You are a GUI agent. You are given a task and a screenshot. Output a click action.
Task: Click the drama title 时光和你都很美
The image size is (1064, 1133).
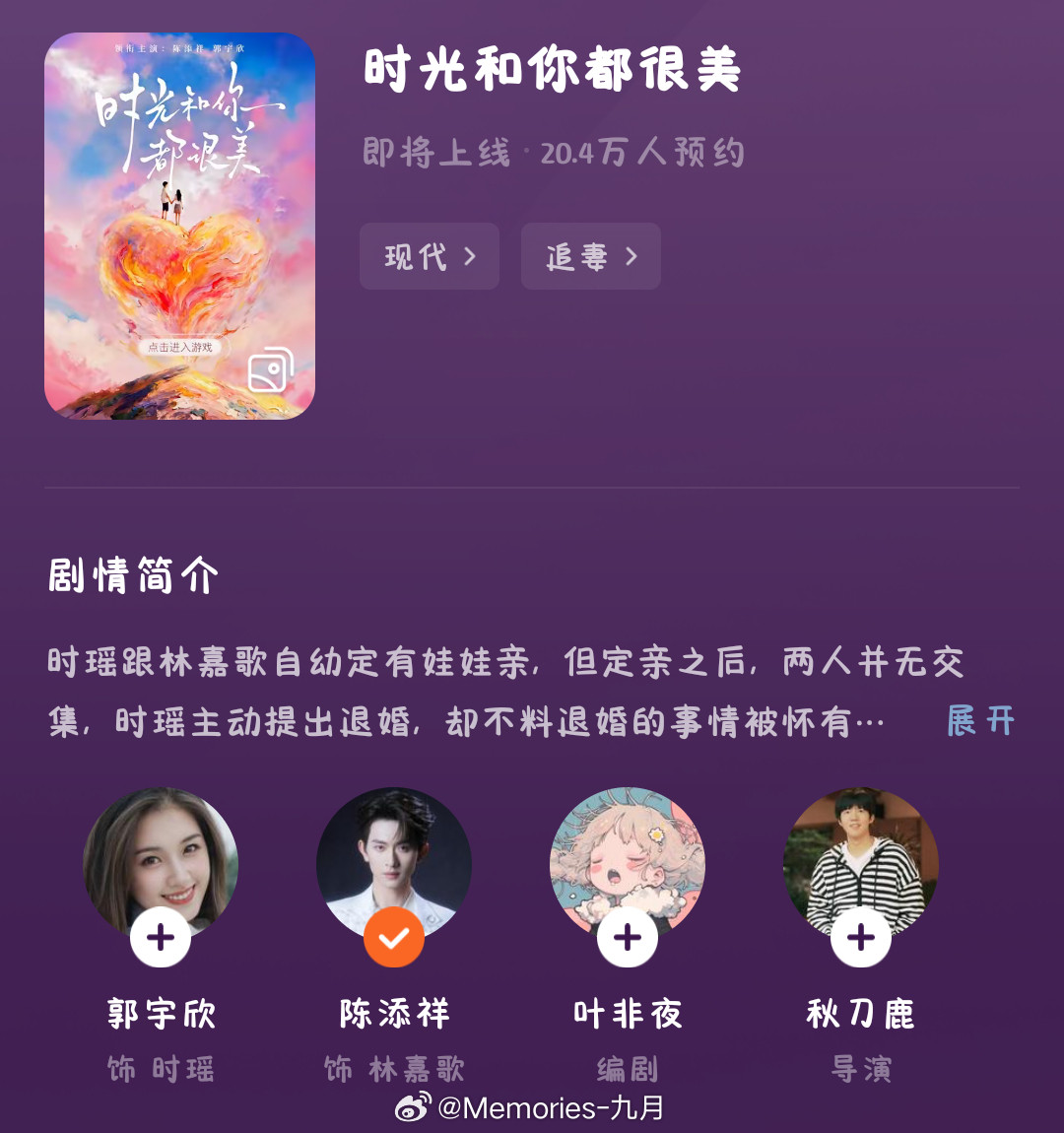(553, 71)
